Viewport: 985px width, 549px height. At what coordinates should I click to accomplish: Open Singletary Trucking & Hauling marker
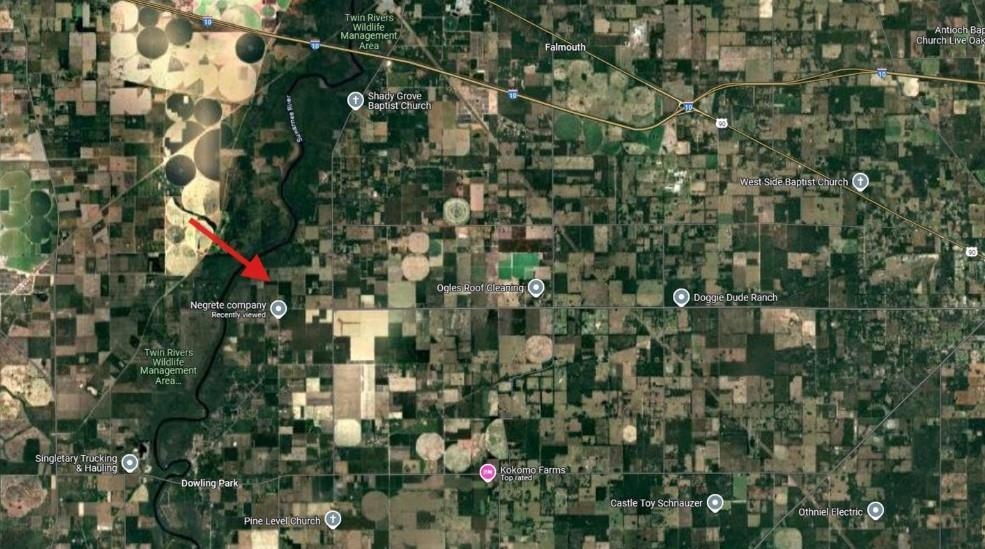click(x=131, y=463)
